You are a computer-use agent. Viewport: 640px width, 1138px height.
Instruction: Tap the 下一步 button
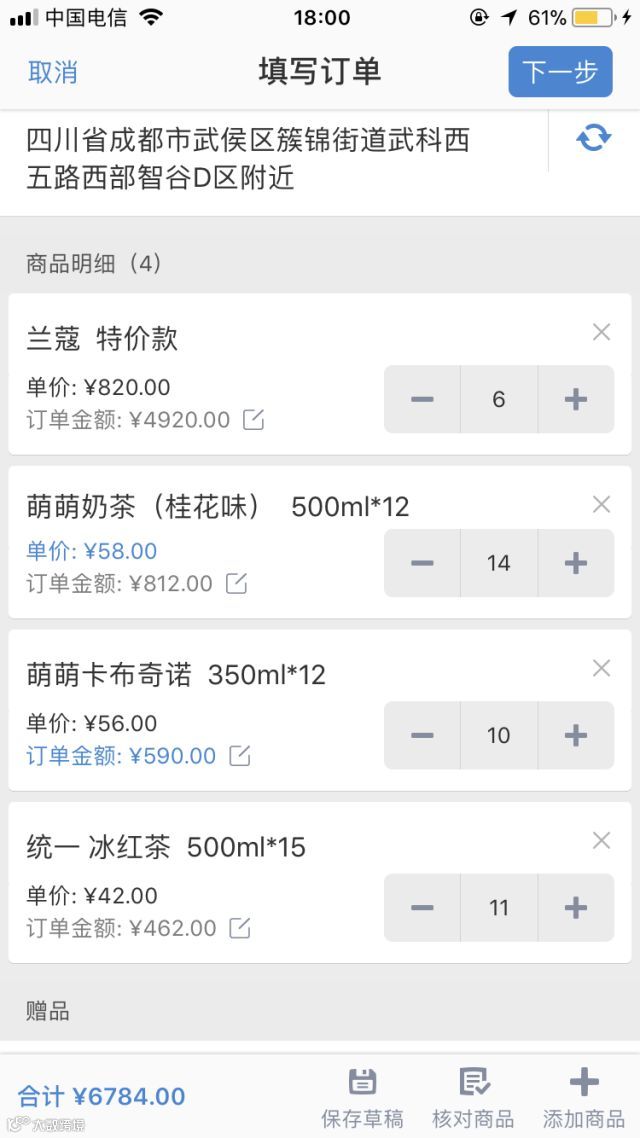(560, 72)
